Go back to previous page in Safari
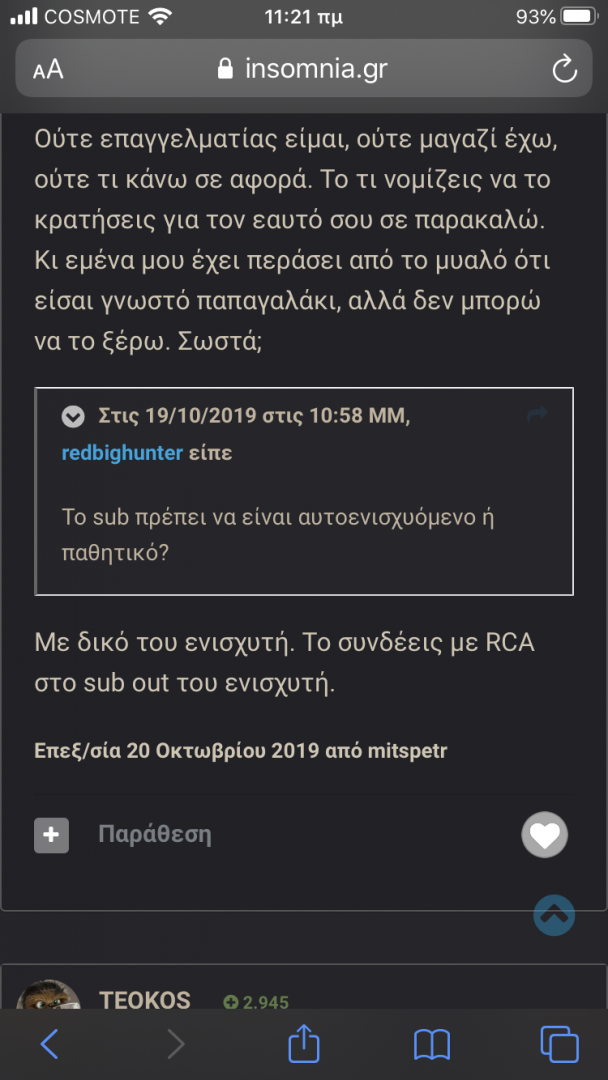The width and height of the screenshot is (608, 1080). click(49, 1044)
